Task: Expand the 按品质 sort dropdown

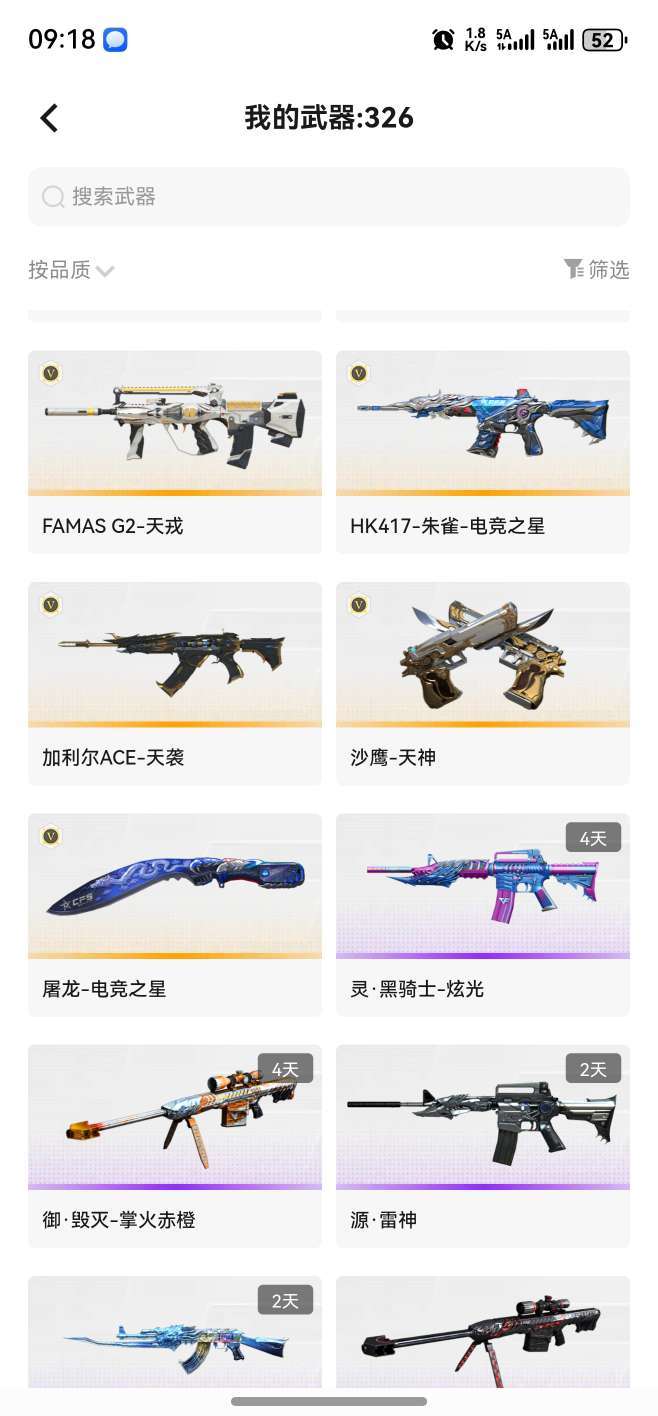Action: pos(70,270)
